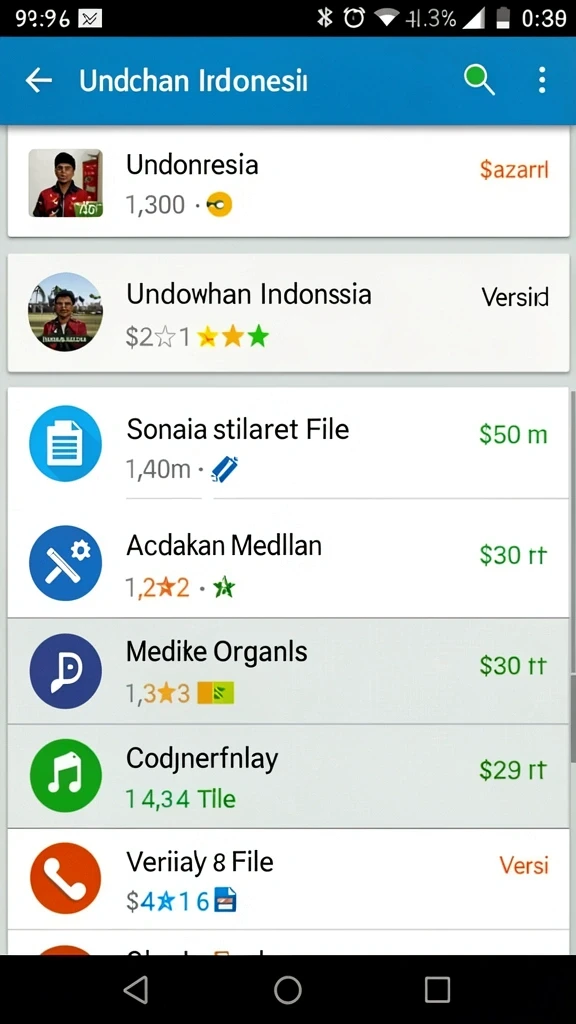The width and height of the screenshot is (576, 1024).
Task: Open the Acdakan Medllan item
Action: tap(288, 558)
